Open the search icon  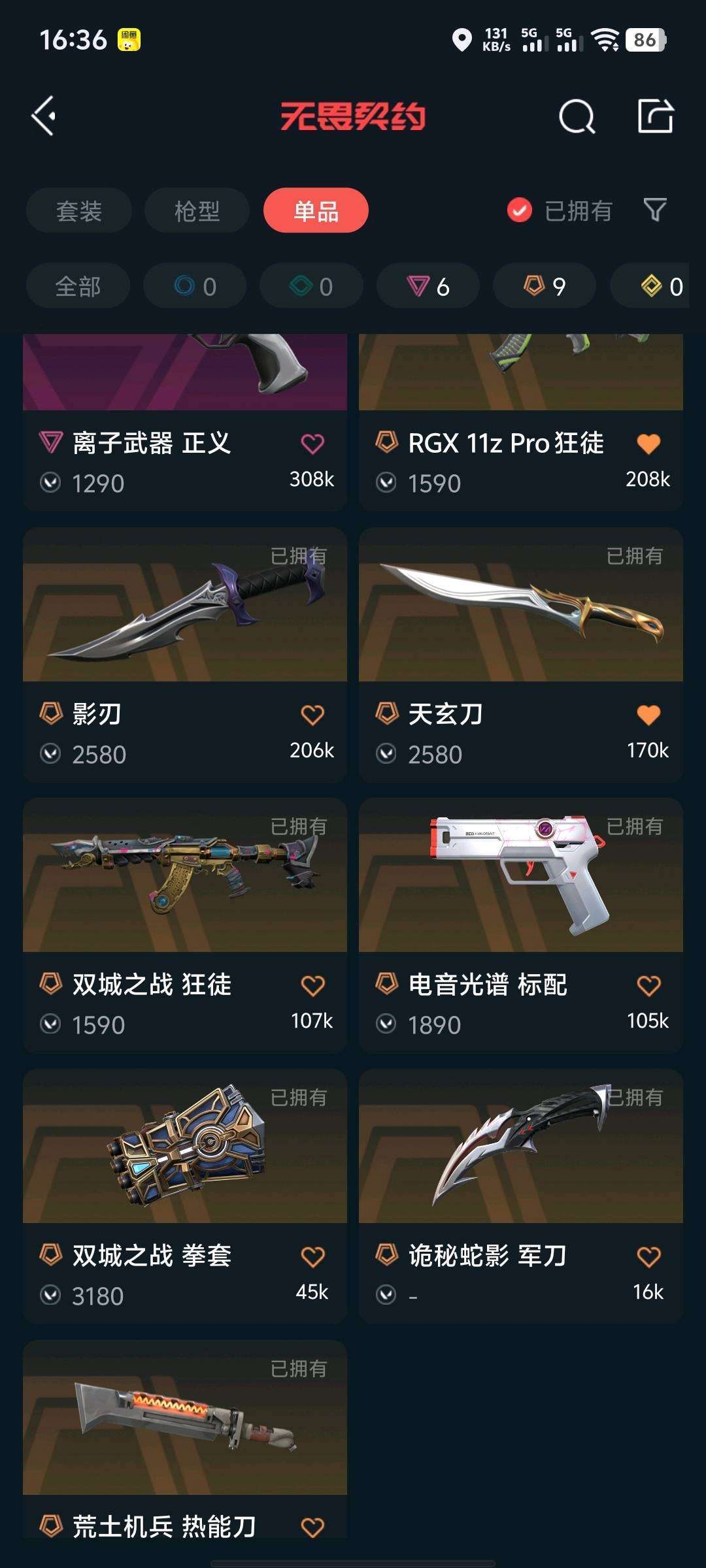(x=577, y=117)
